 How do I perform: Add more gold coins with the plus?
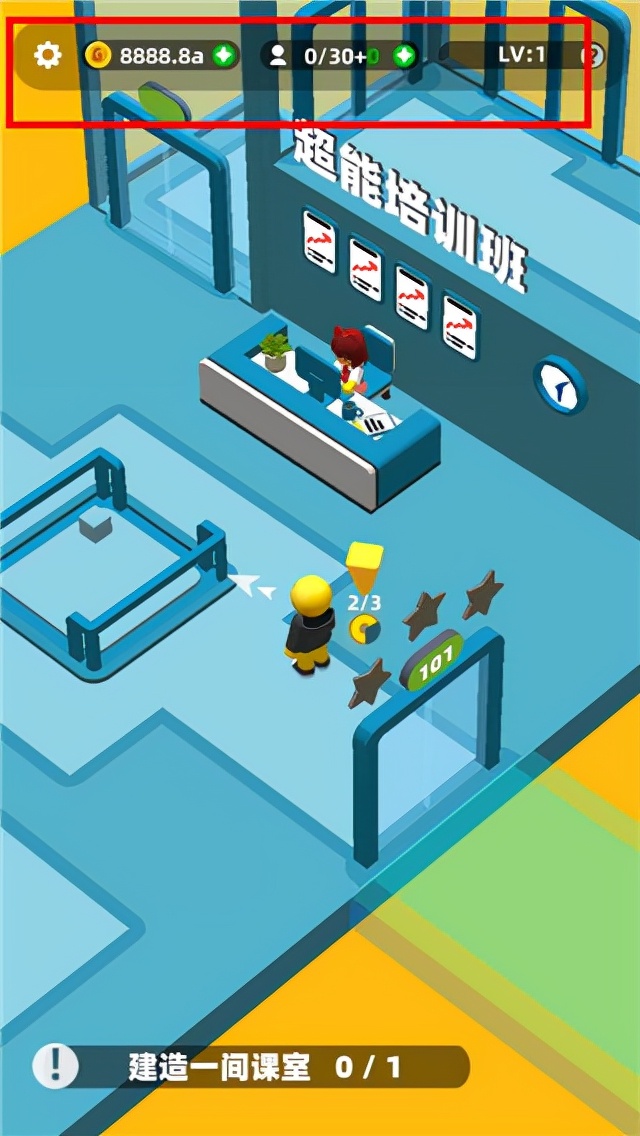(x=225, y=55)
